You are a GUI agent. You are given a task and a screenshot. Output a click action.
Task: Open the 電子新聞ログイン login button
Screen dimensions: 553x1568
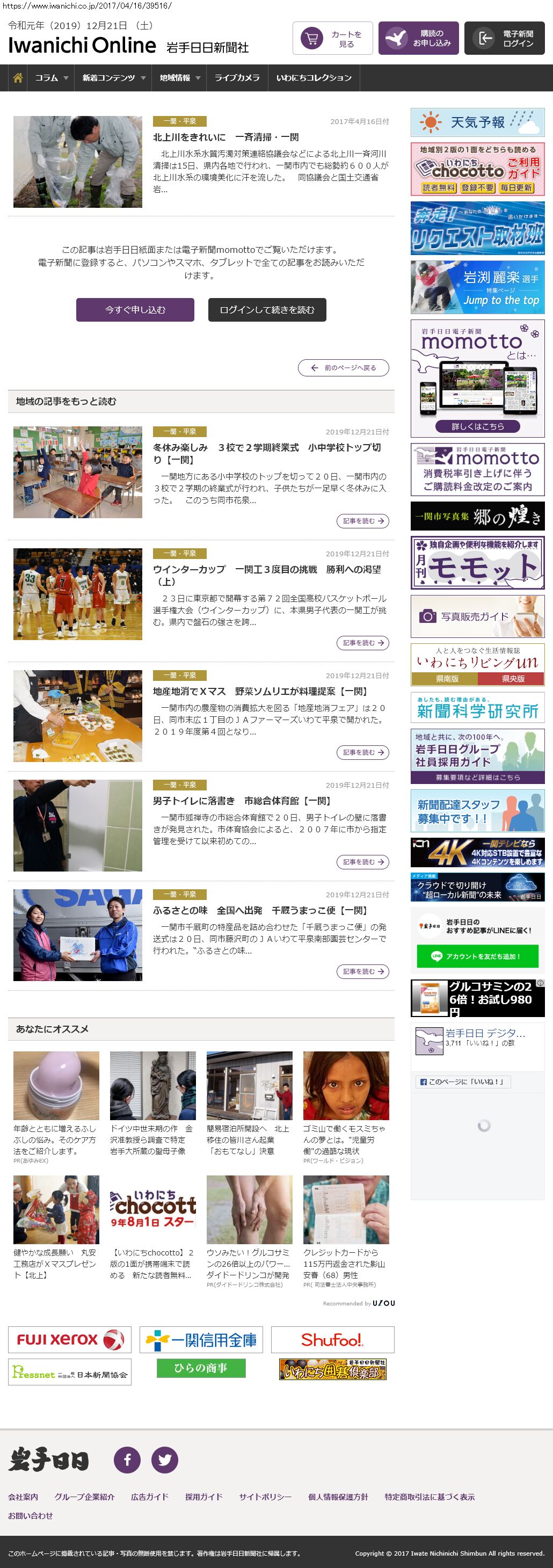504,38
